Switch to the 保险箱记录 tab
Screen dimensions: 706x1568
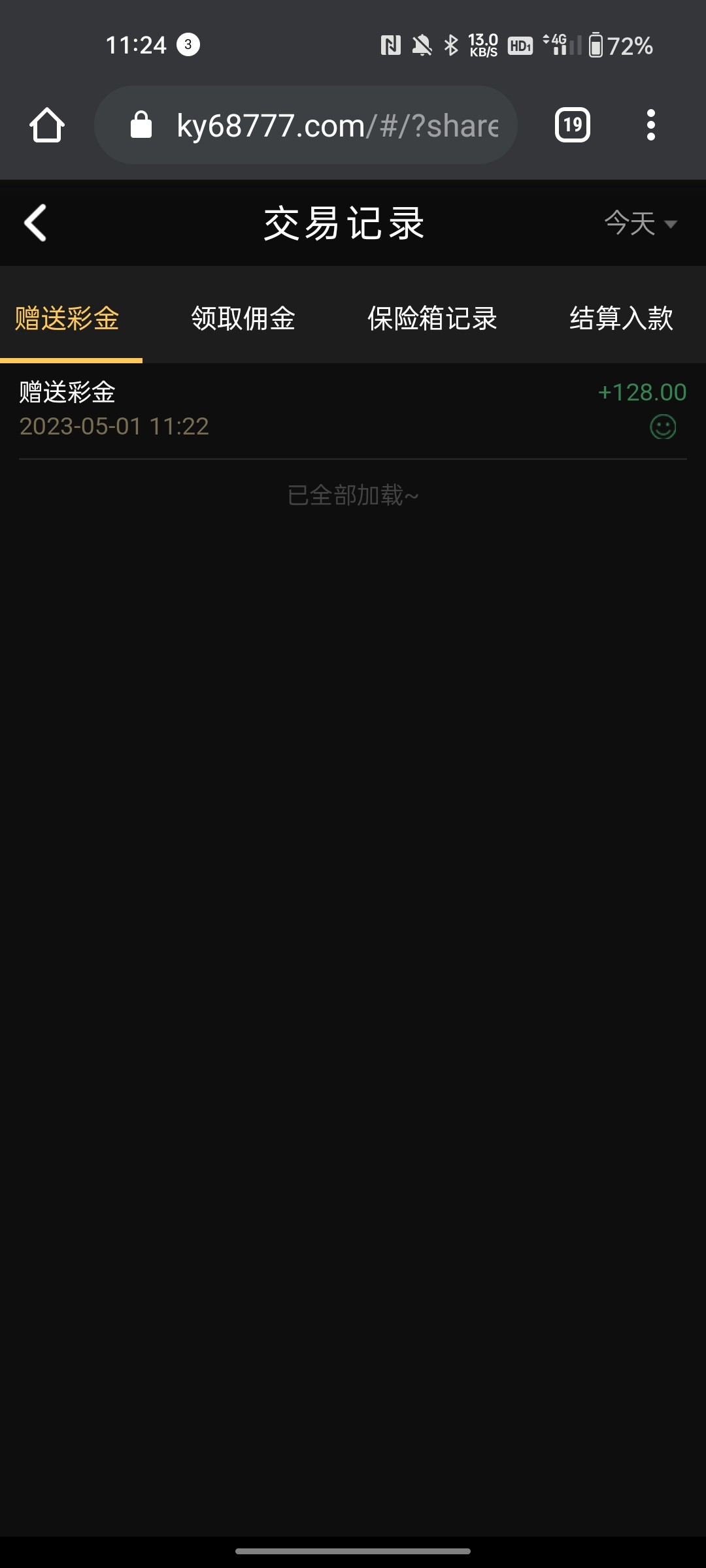[x=432, y=319]
